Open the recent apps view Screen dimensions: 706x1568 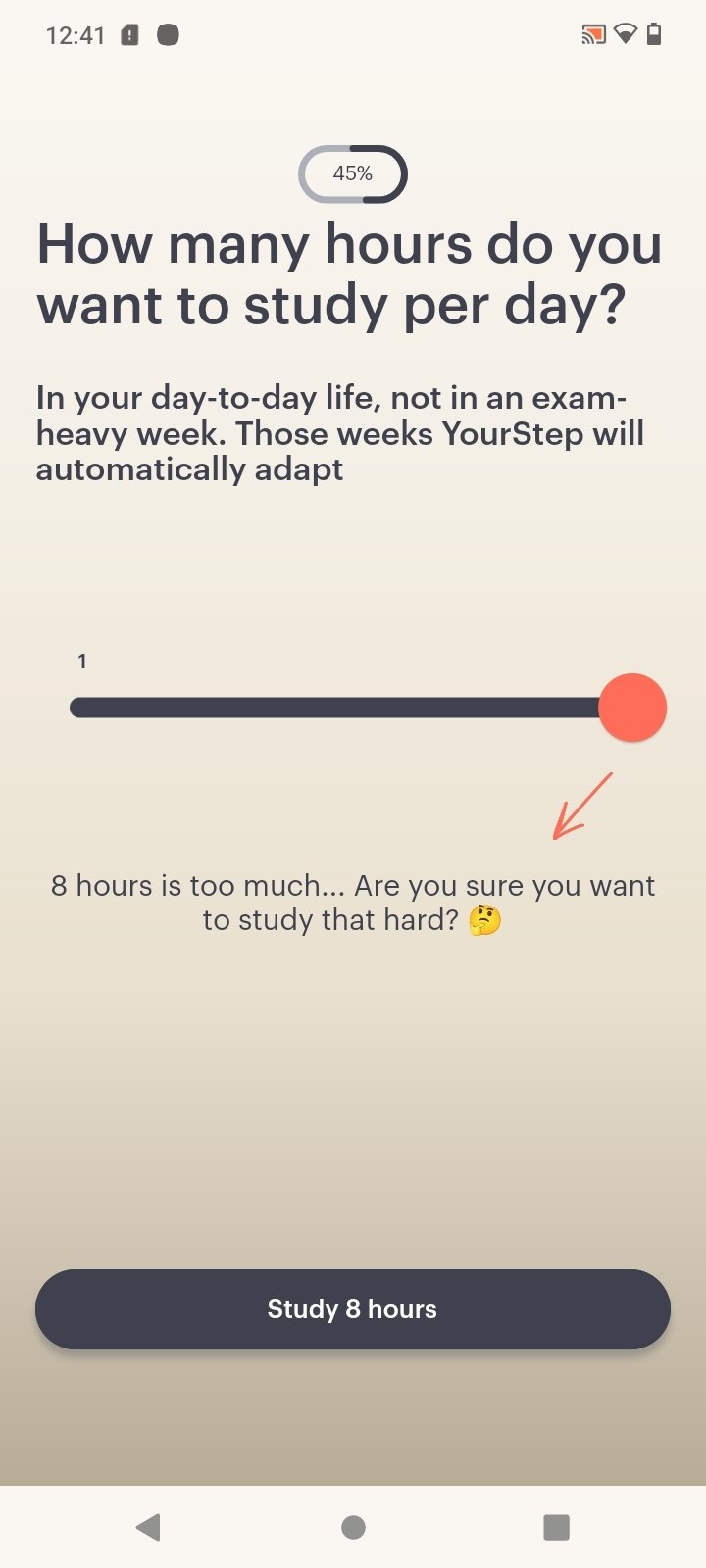(x=556, y=1527)
